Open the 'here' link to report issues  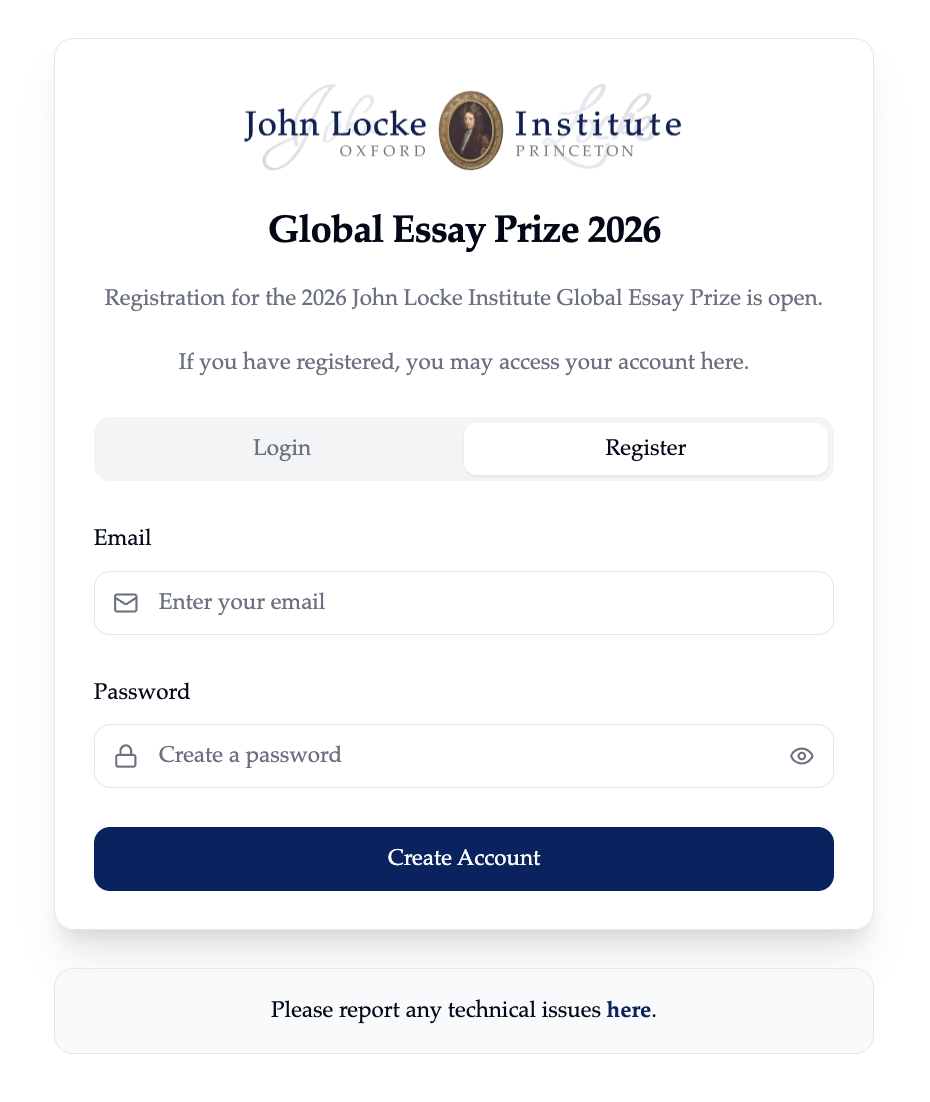point(629,1010)
